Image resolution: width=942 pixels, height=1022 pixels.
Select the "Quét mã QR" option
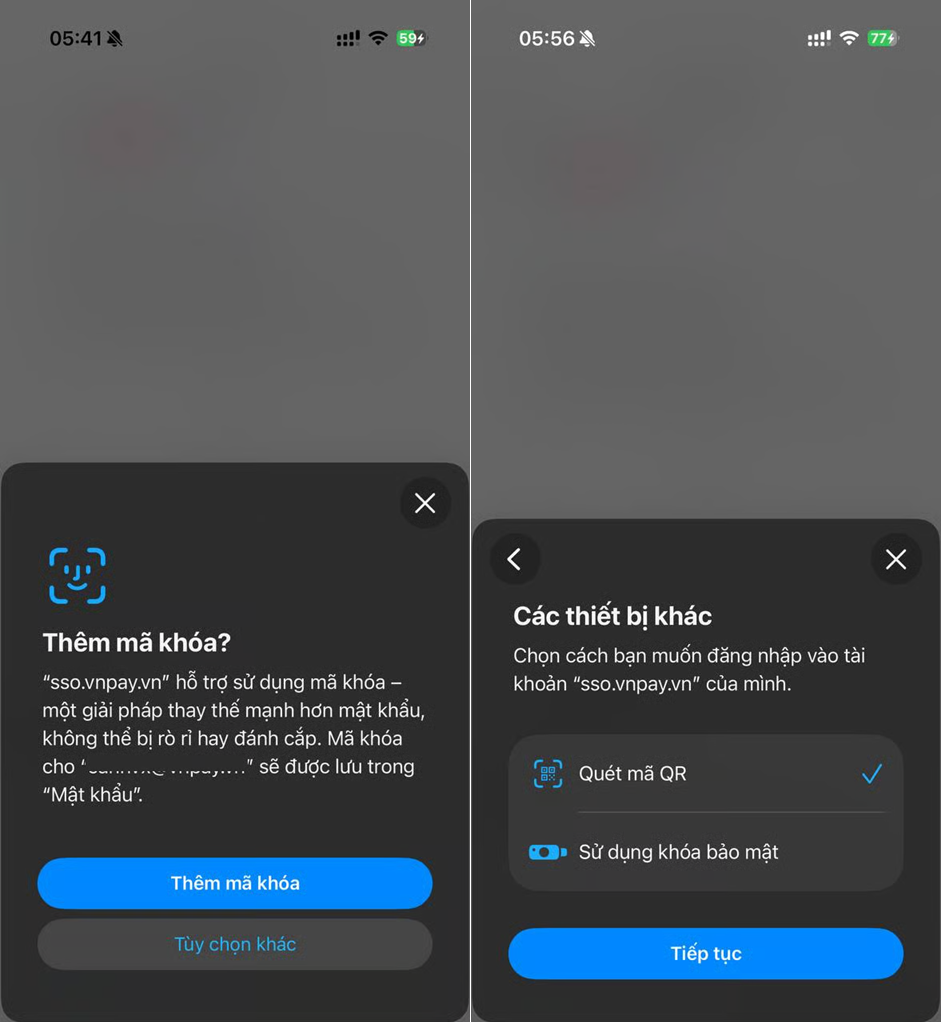pos(705,773)
